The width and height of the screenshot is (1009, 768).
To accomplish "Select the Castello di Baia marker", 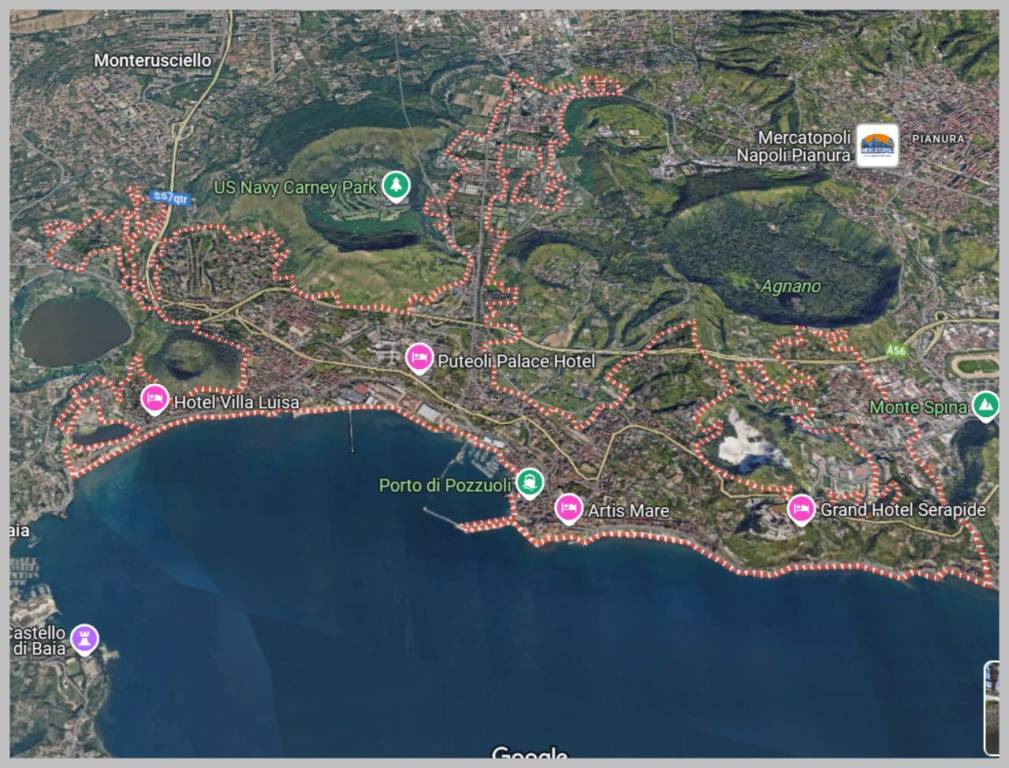I will pyautogui.click(x=85, y=637).
